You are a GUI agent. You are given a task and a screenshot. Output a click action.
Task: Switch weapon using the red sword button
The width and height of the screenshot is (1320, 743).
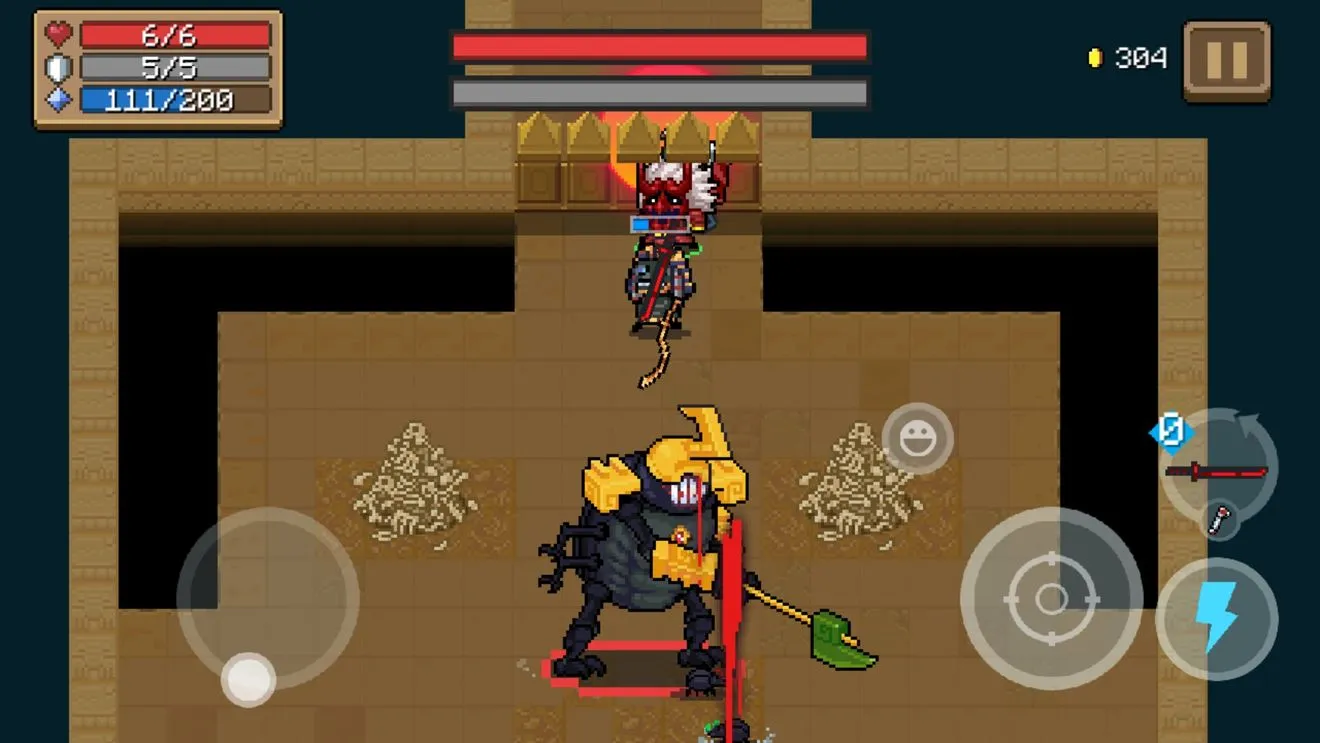[x=1219, y=470]
